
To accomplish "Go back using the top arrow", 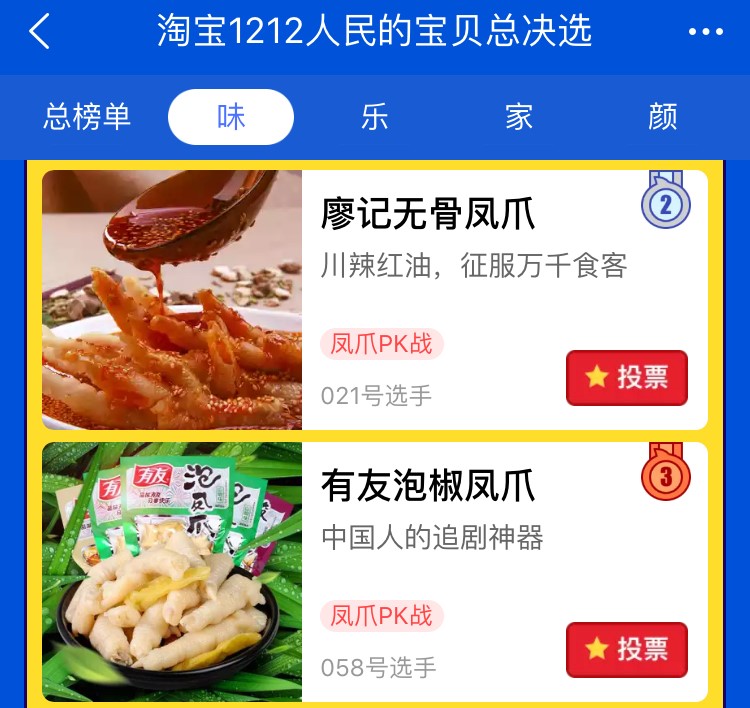I will point(39,32).
